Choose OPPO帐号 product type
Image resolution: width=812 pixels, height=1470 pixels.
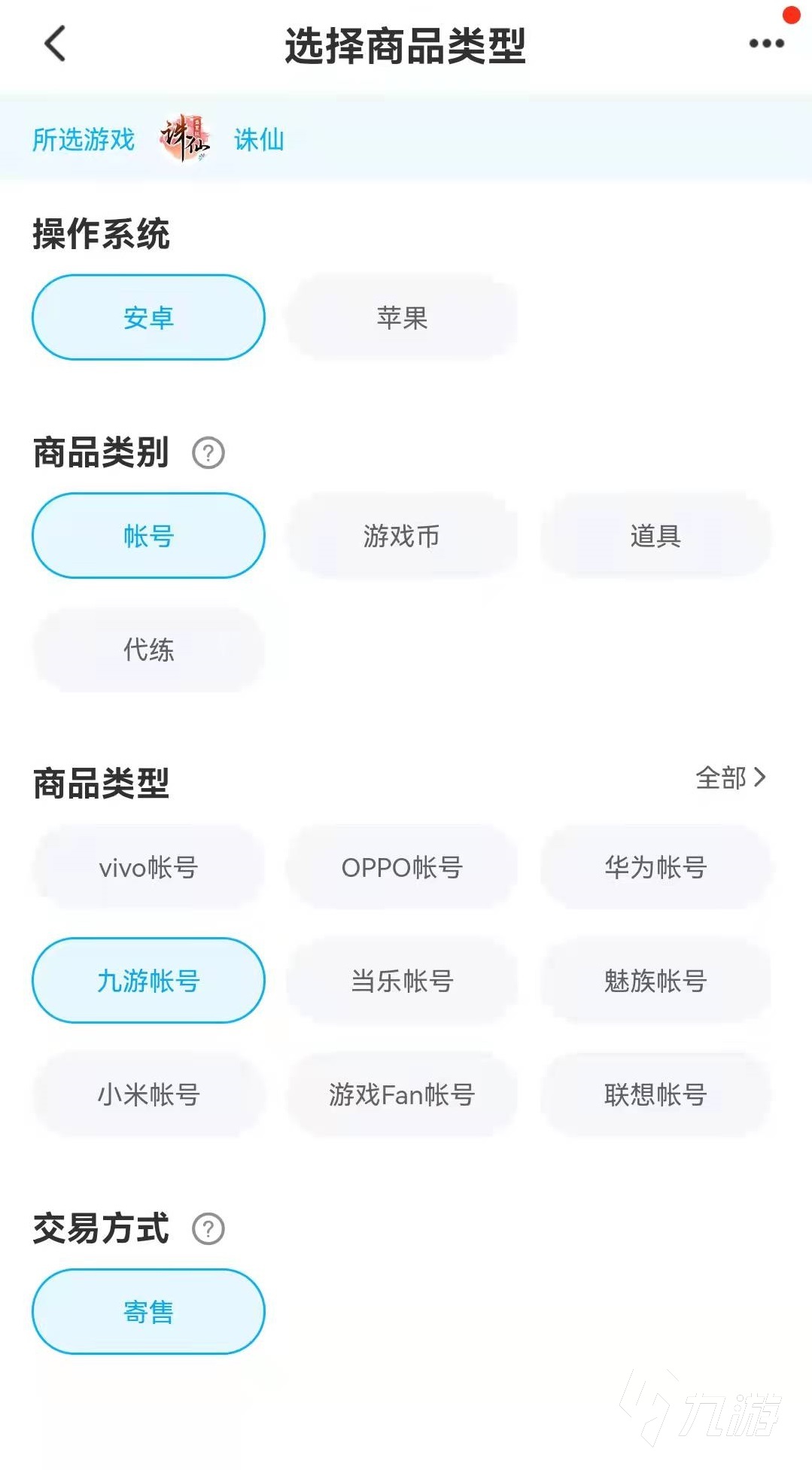[x=402, y=868]
